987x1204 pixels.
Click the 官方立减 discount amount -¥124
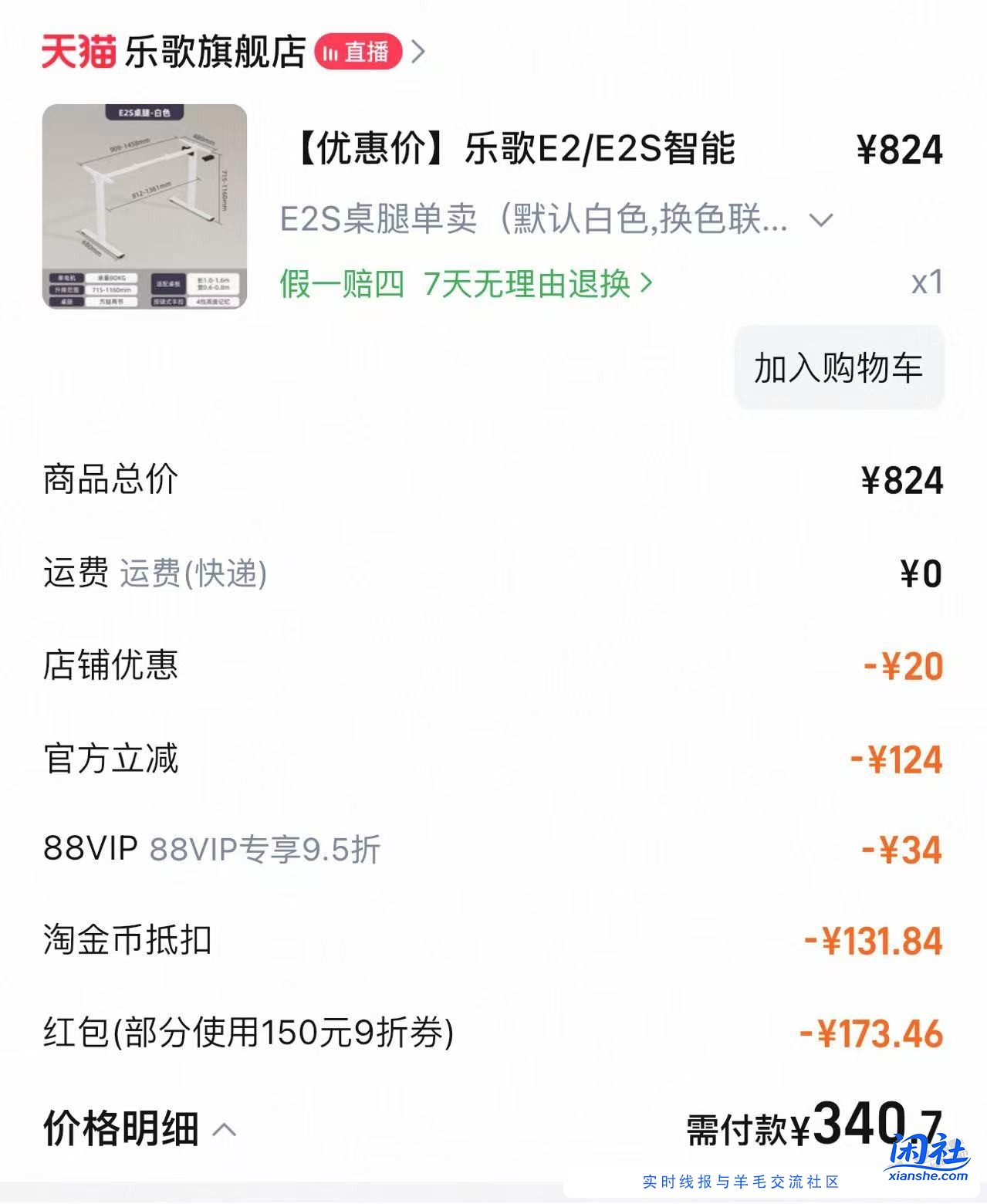pyautogui.click(x=898, y=759)
